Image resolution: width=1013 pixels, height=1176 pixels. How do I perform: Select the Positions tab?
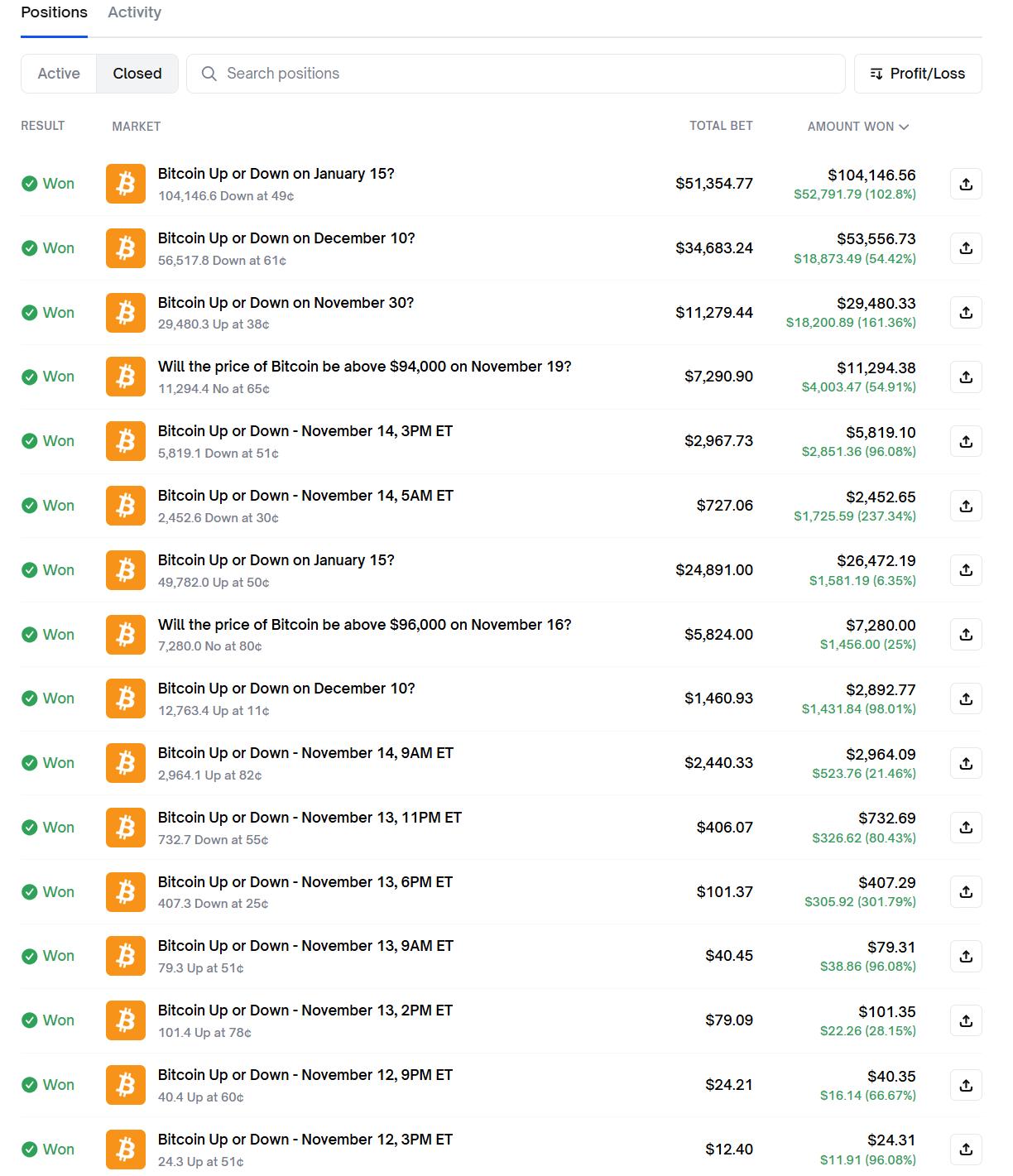(54, 12)
